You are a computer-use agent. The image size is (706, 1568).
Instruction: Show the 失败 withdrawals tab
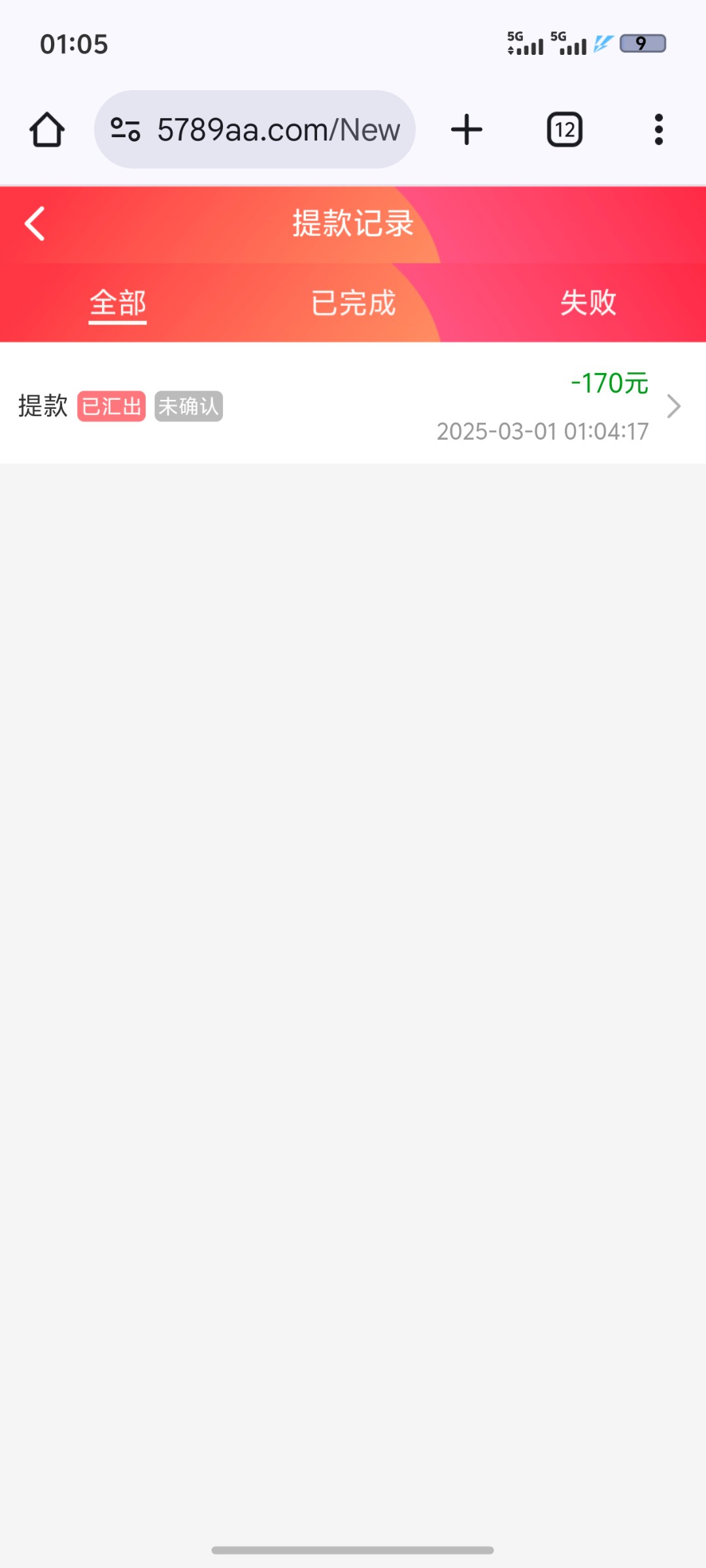coord(588,303)
